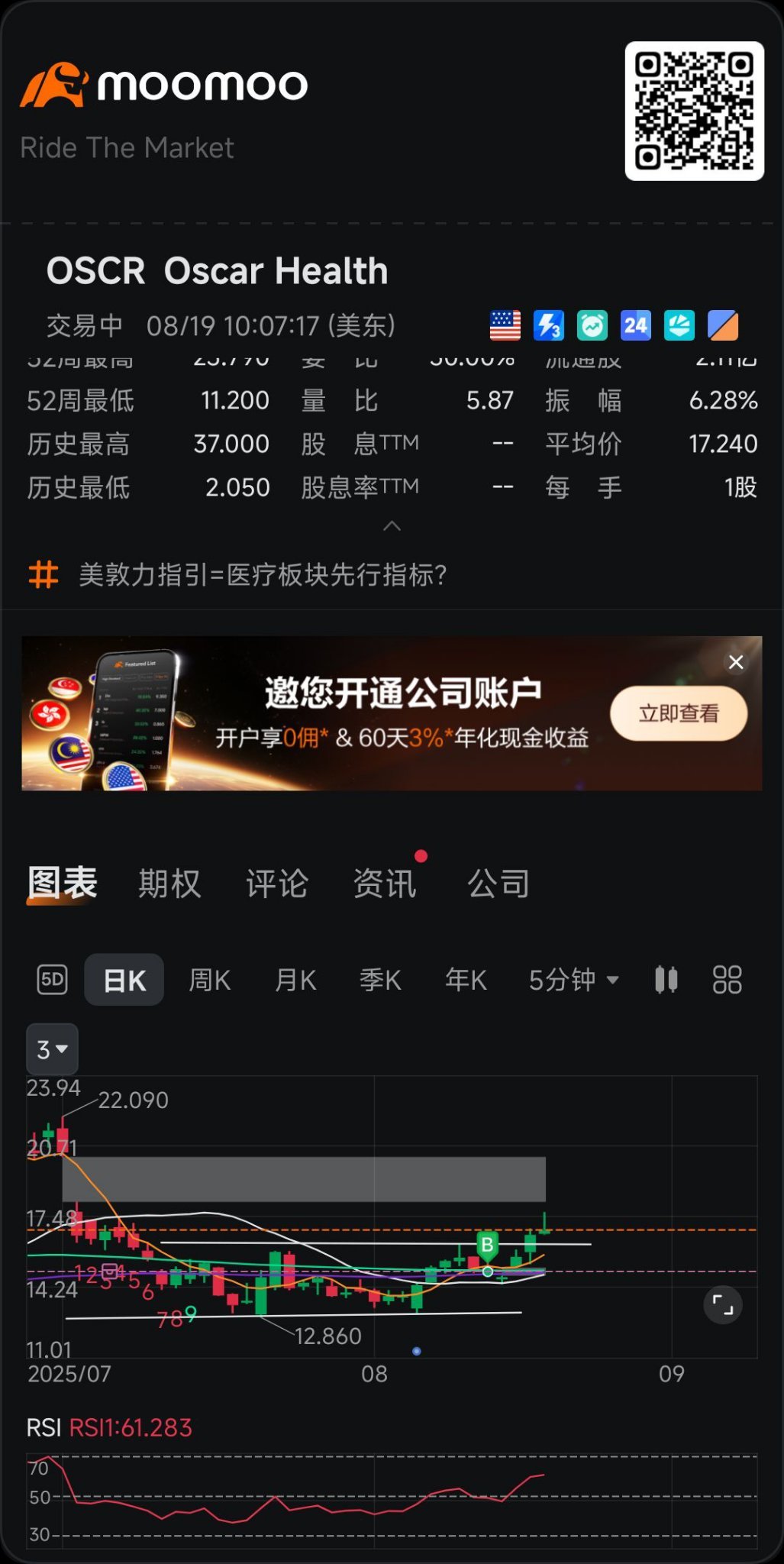This screenshot has height=1564, width=784.
Task: Open the 3 dropdown above the chart
Action: tap(52, 1049)
